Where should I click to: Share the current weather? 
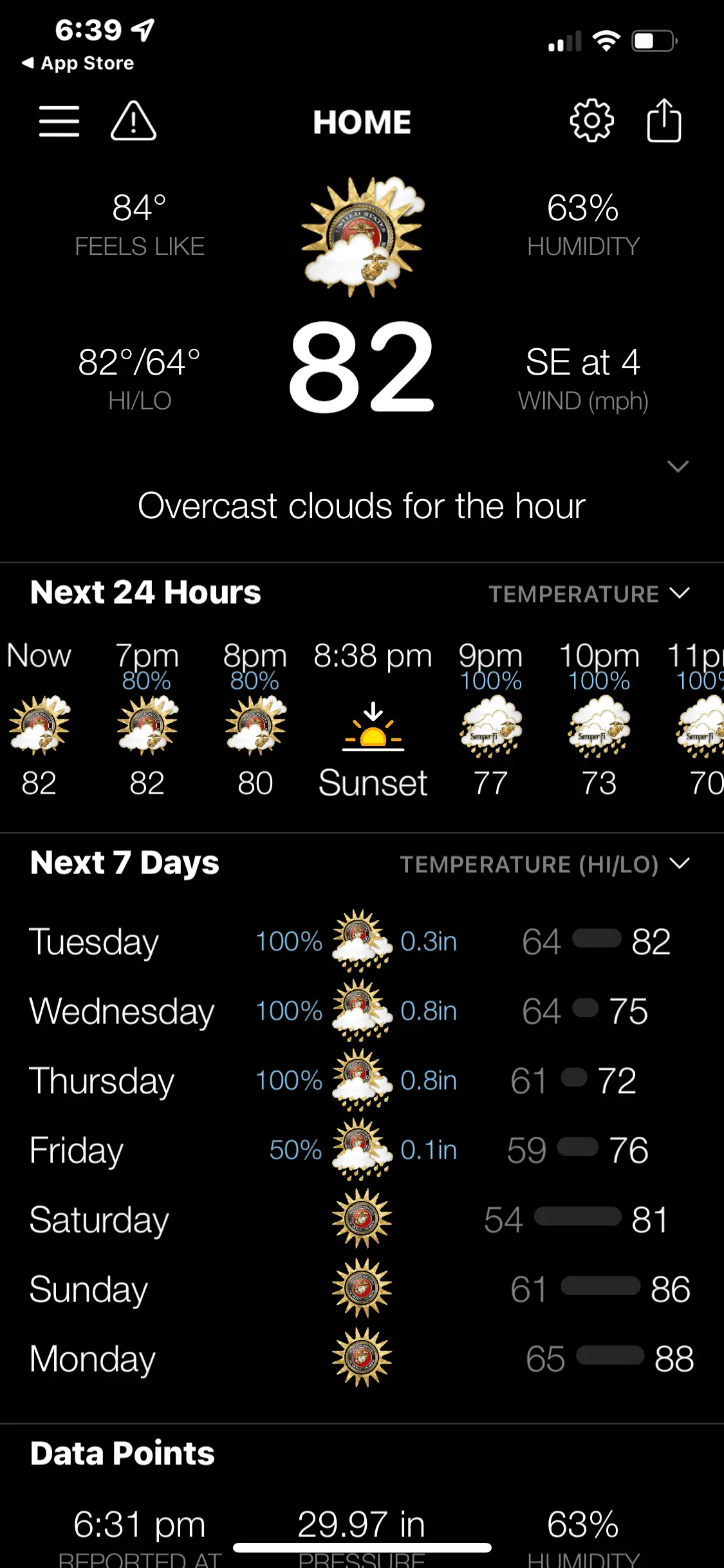point(664,121)
